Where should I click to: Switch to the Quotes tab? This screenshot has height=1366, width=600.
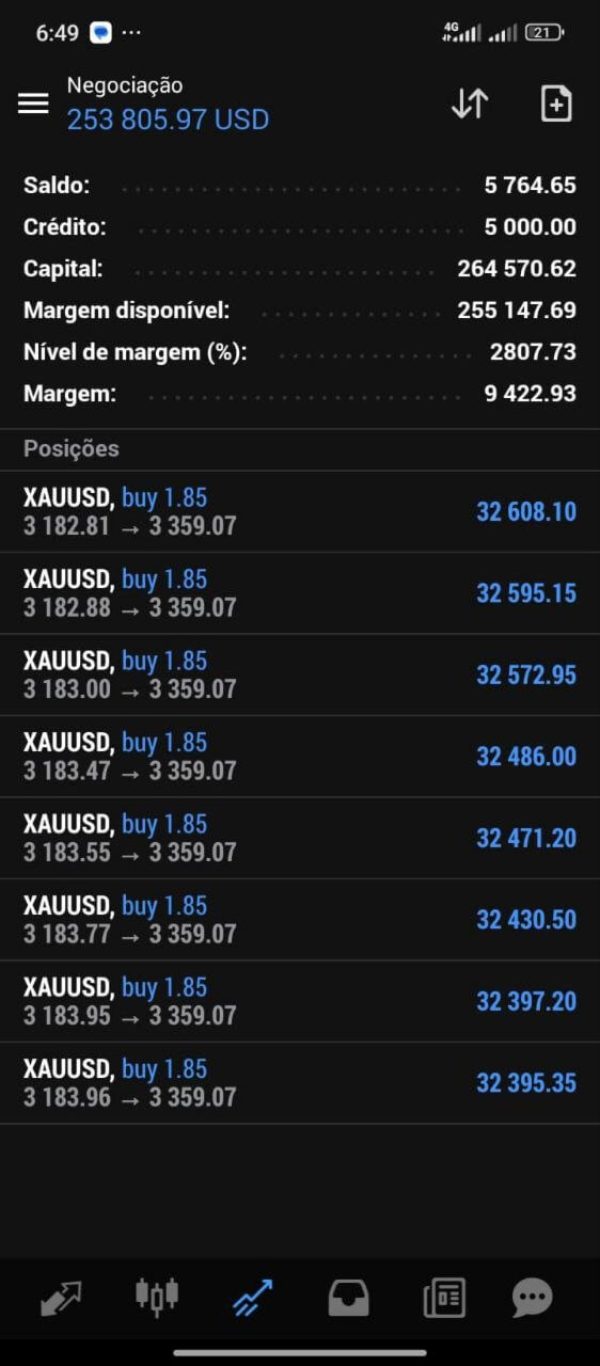61,1298
